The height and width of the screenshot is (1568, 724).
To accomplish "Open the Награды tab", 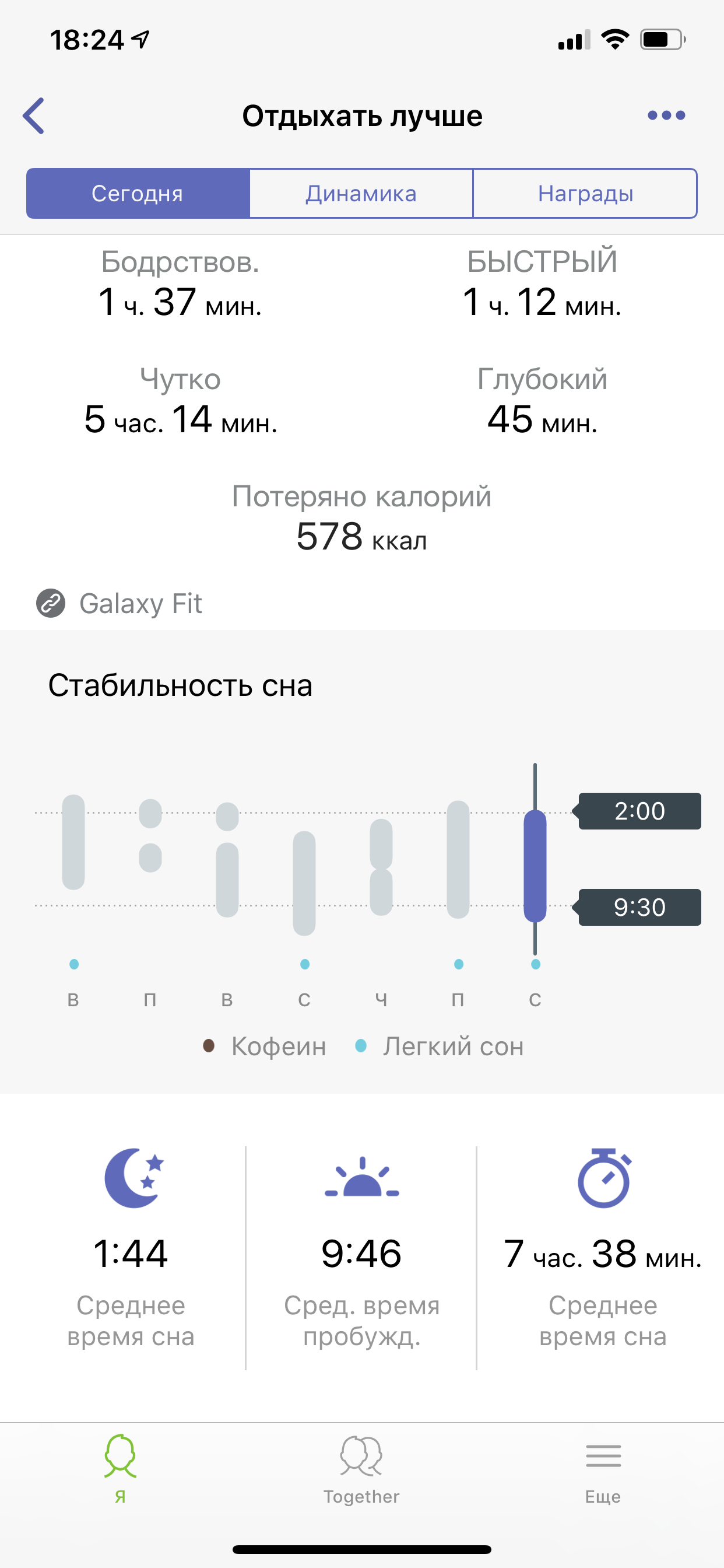I will coord(585,194).
